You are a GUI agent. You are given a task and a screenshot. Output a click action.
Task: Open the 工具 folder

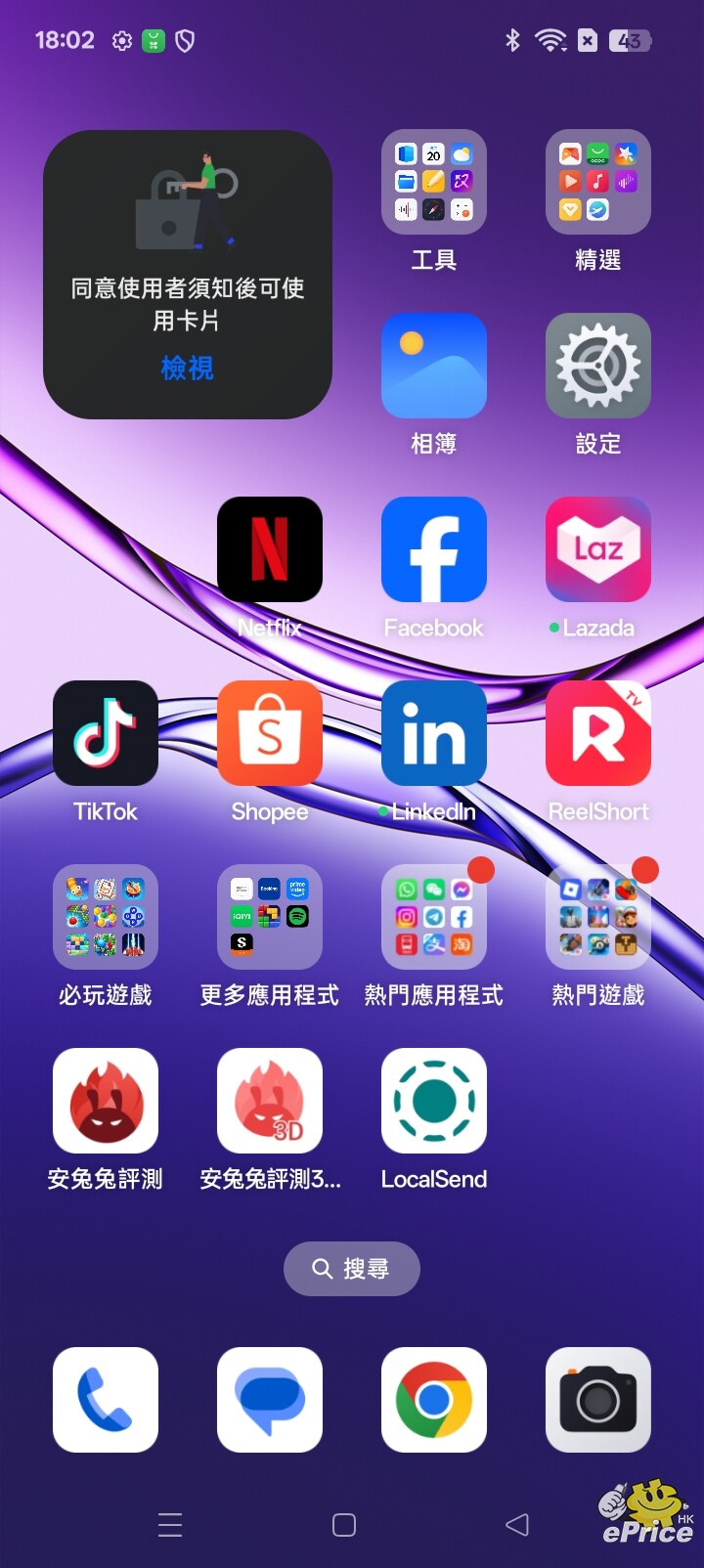pyautogui.click(x=434, y=183)
